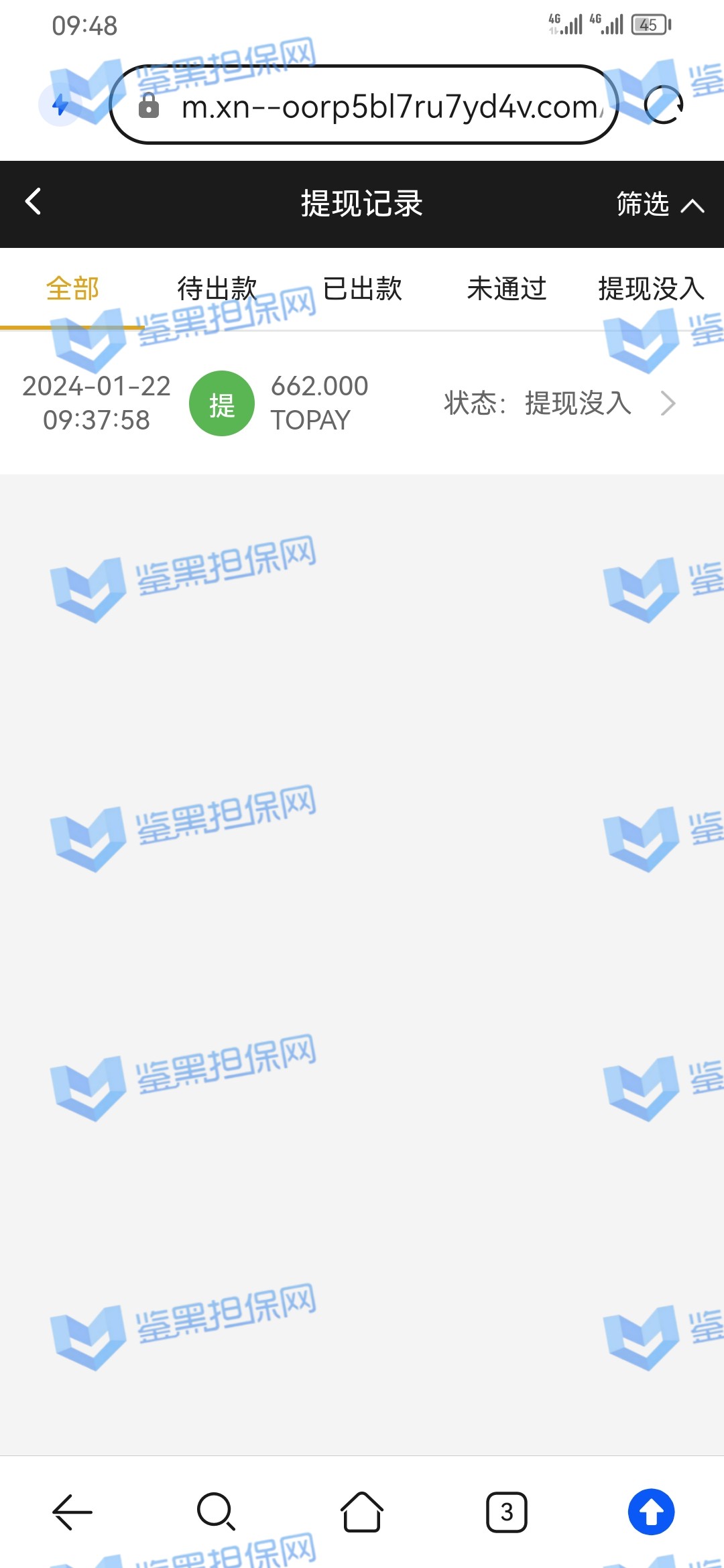Tap the blue upward arrow button
This screenshot has height=1568, width=724.
click(651, 1512)
